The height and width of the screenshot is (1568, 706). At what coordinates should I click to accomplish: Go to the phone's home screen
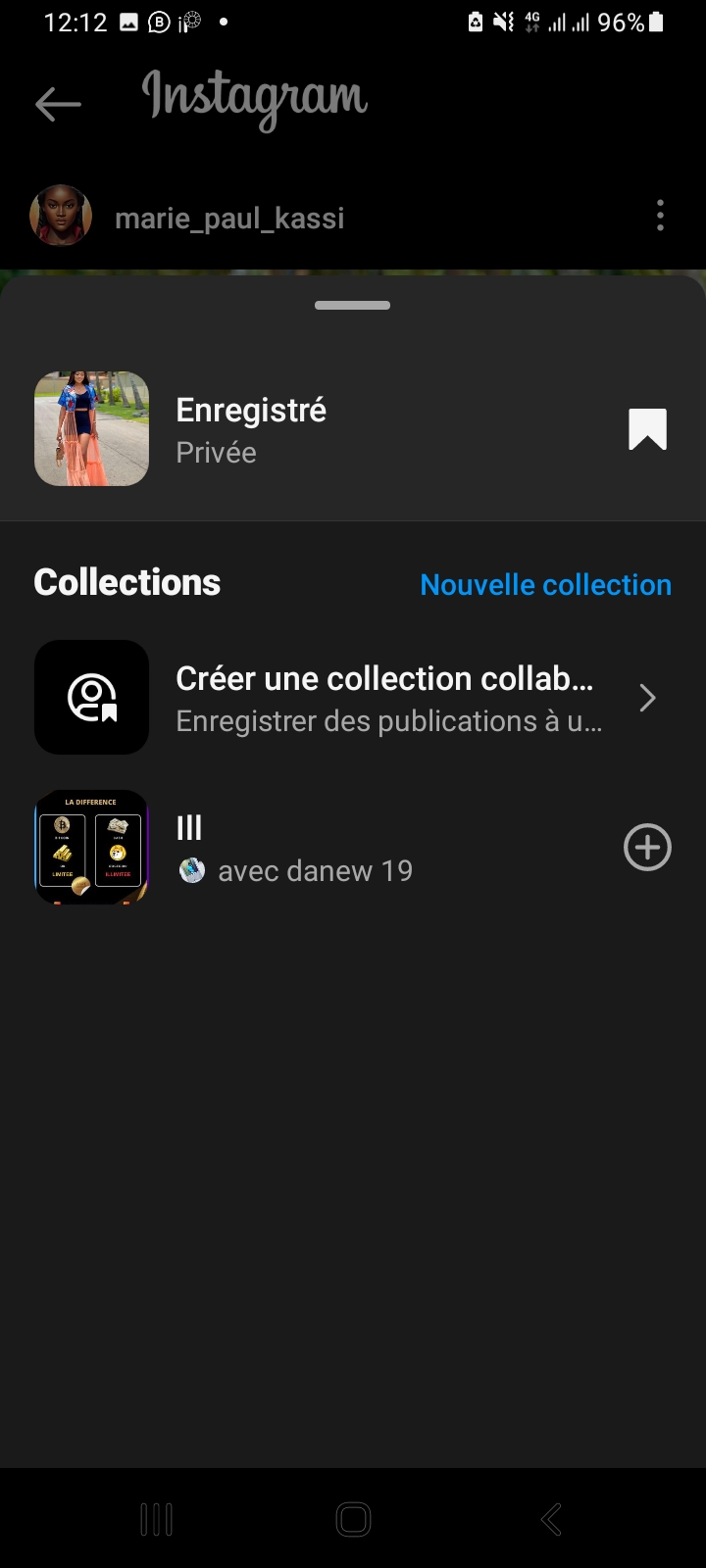tap(353, 1520)
